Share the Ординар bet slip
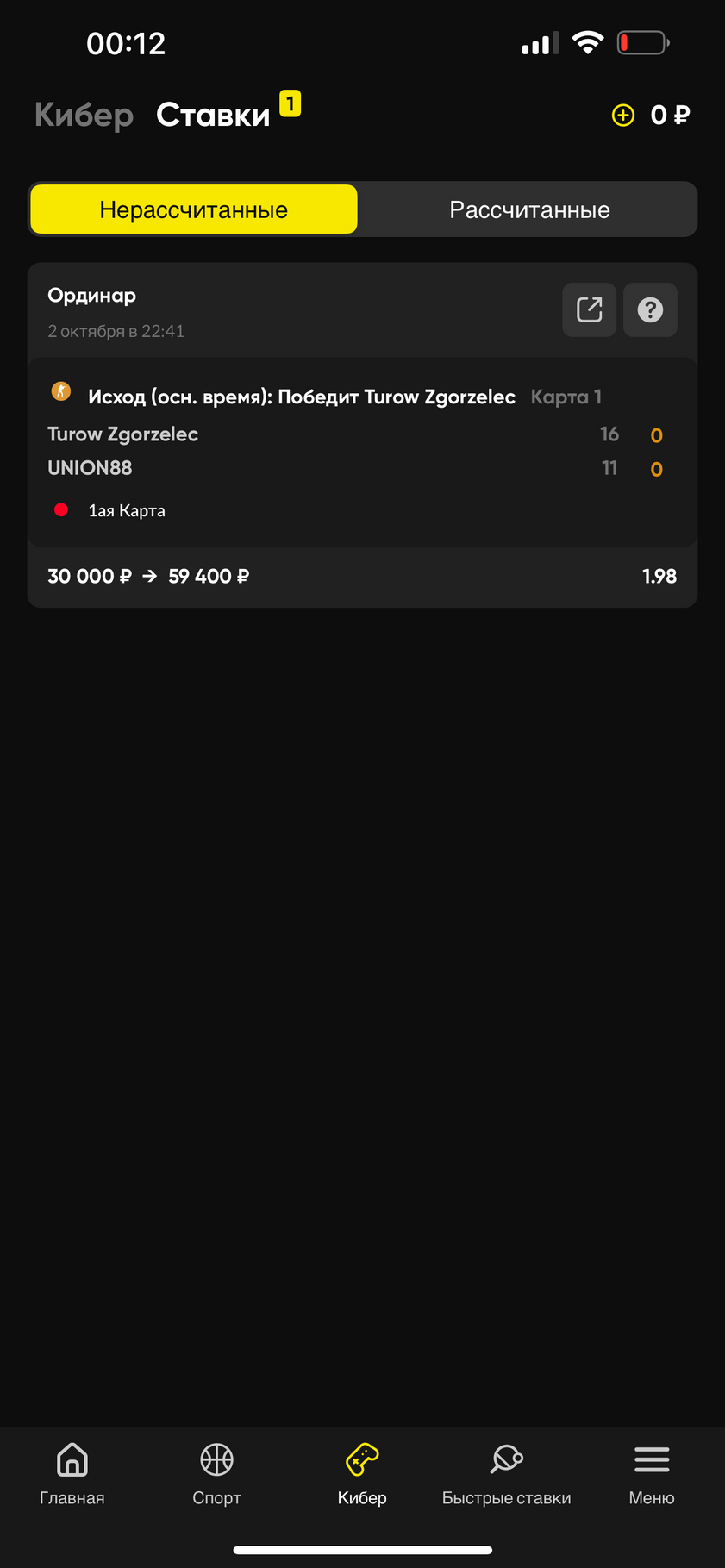Screen dimensions: 725x1568 589,309
